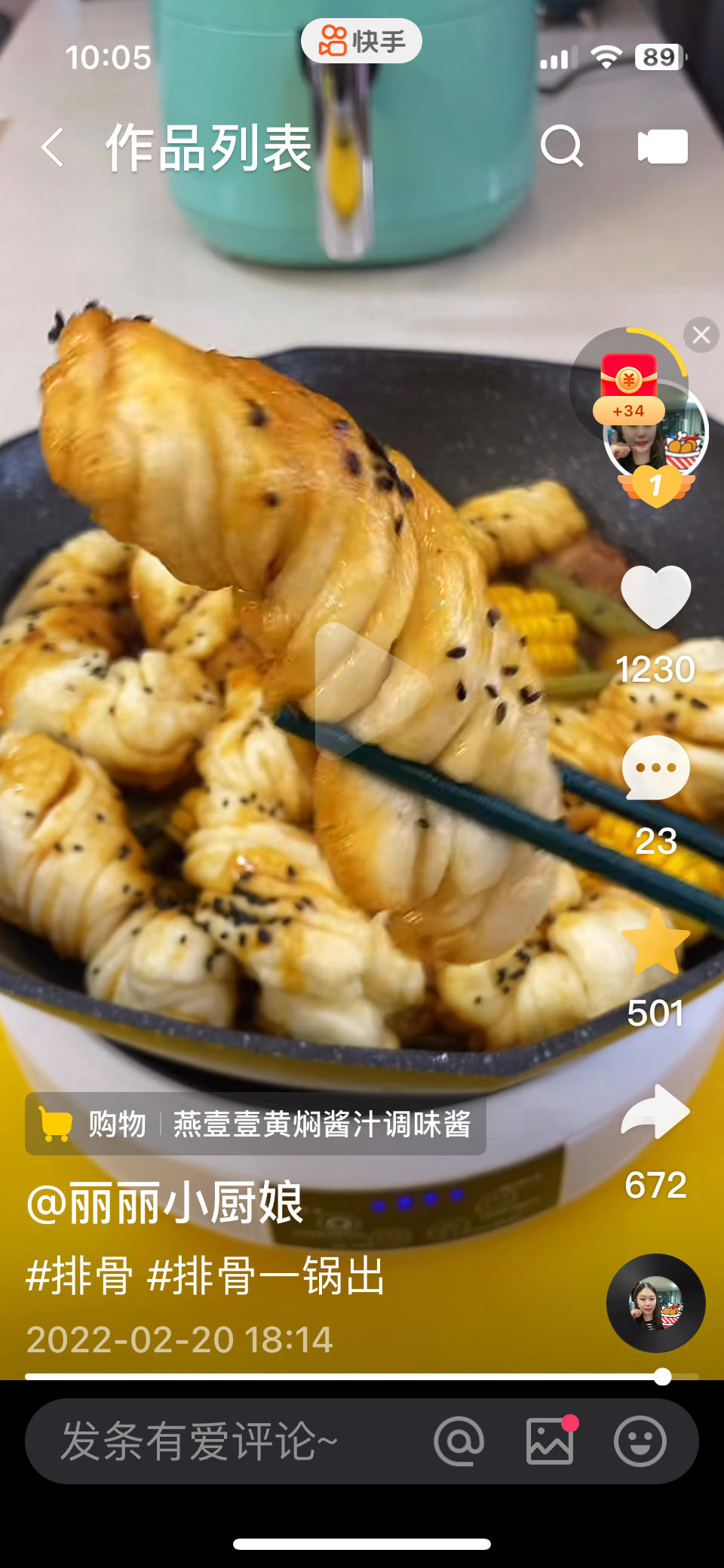Open the emoji picker

click(x=640, y=1441)
